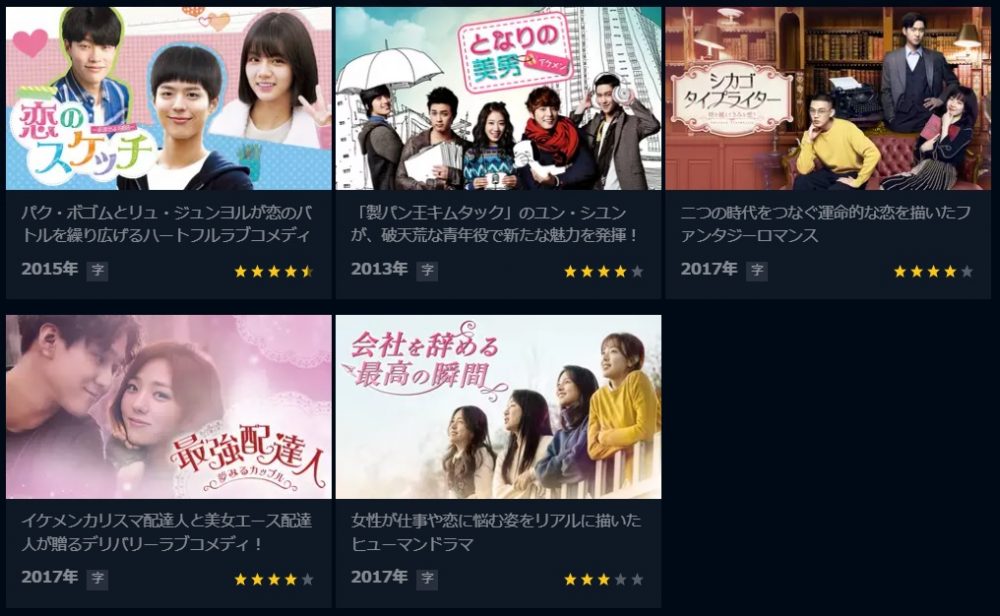The image size is (1000, 616).
Task: Open the 会社を辞める最高の瞬間 drama card
Action: [x=498, y=408]
